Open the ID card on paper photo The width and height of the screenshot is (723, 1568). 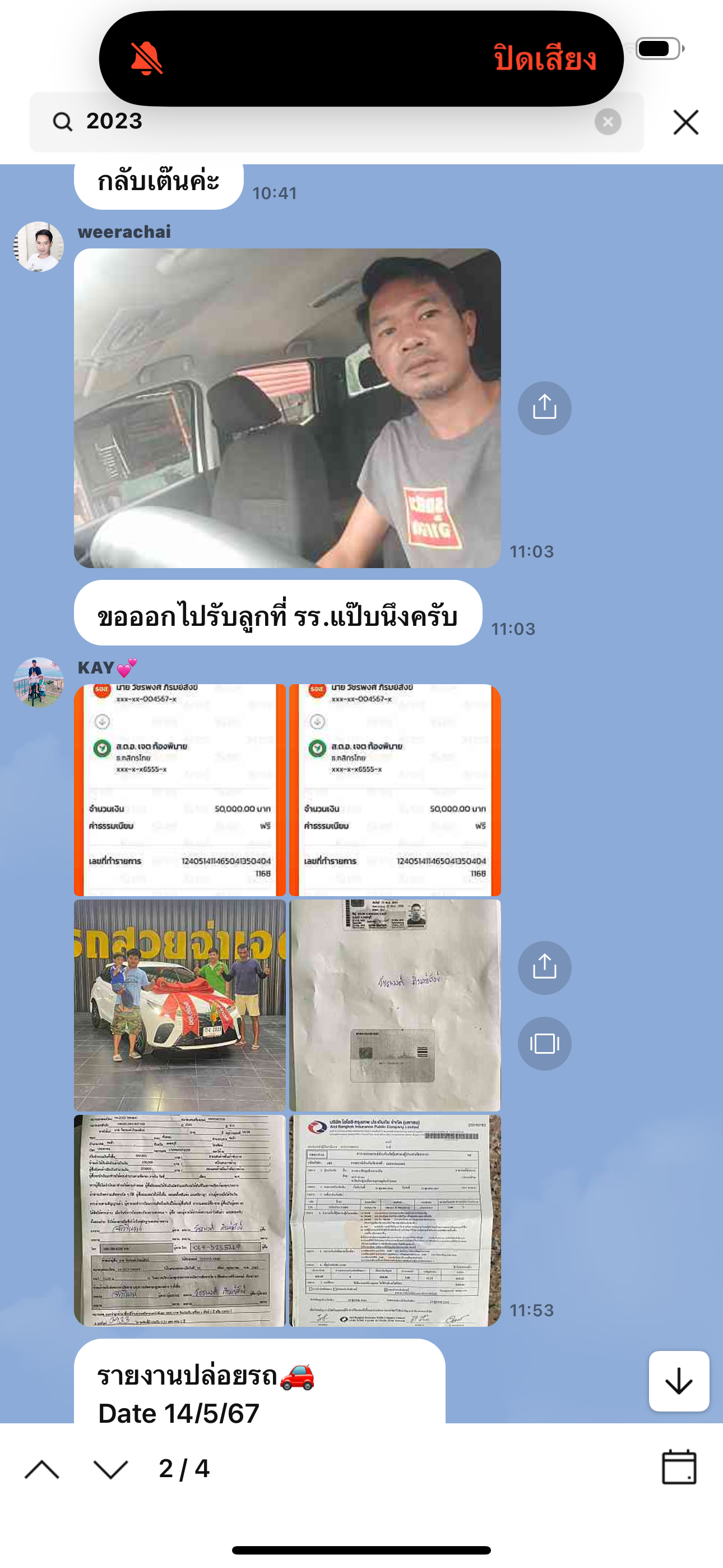(x=395, y=1006)
